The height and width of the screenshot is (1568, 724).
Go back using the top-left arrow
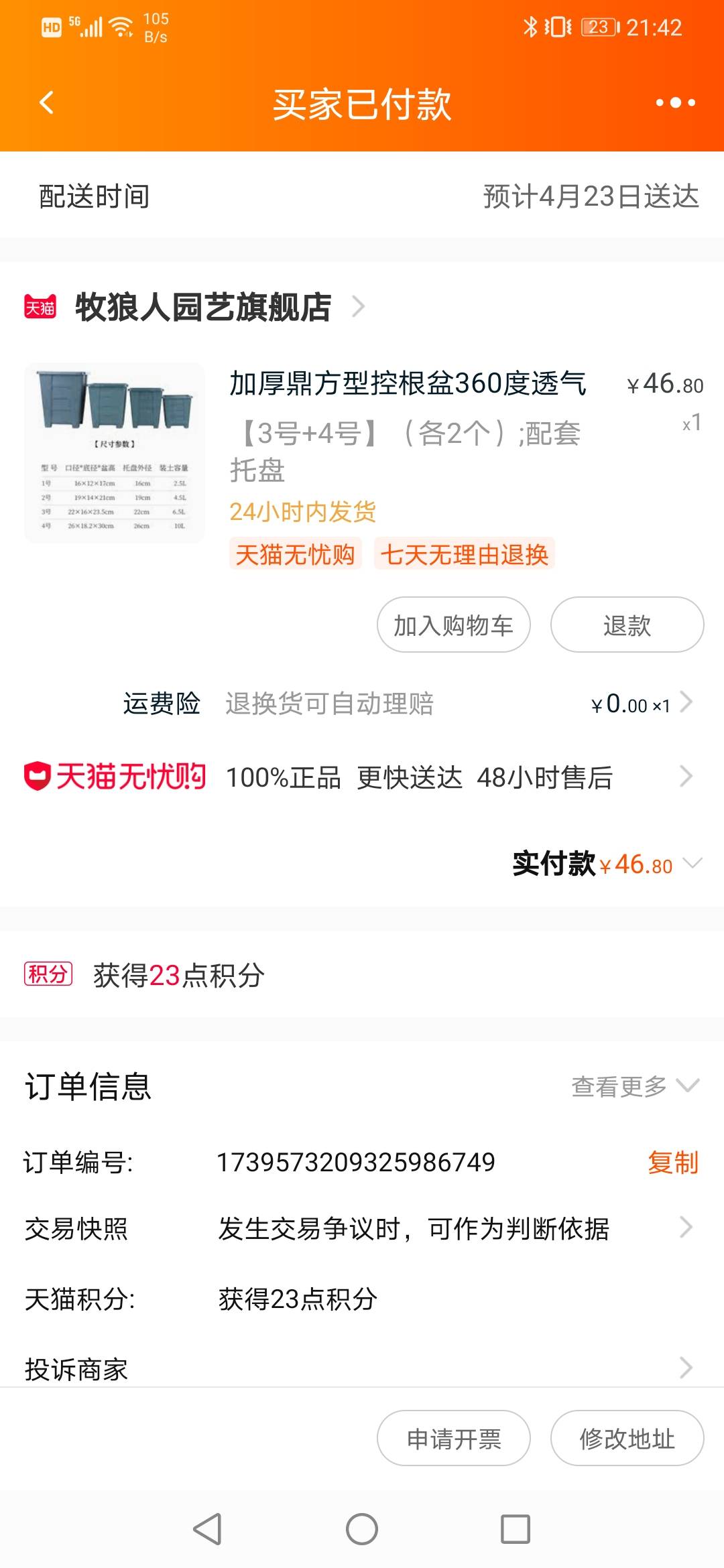[46, 103]
